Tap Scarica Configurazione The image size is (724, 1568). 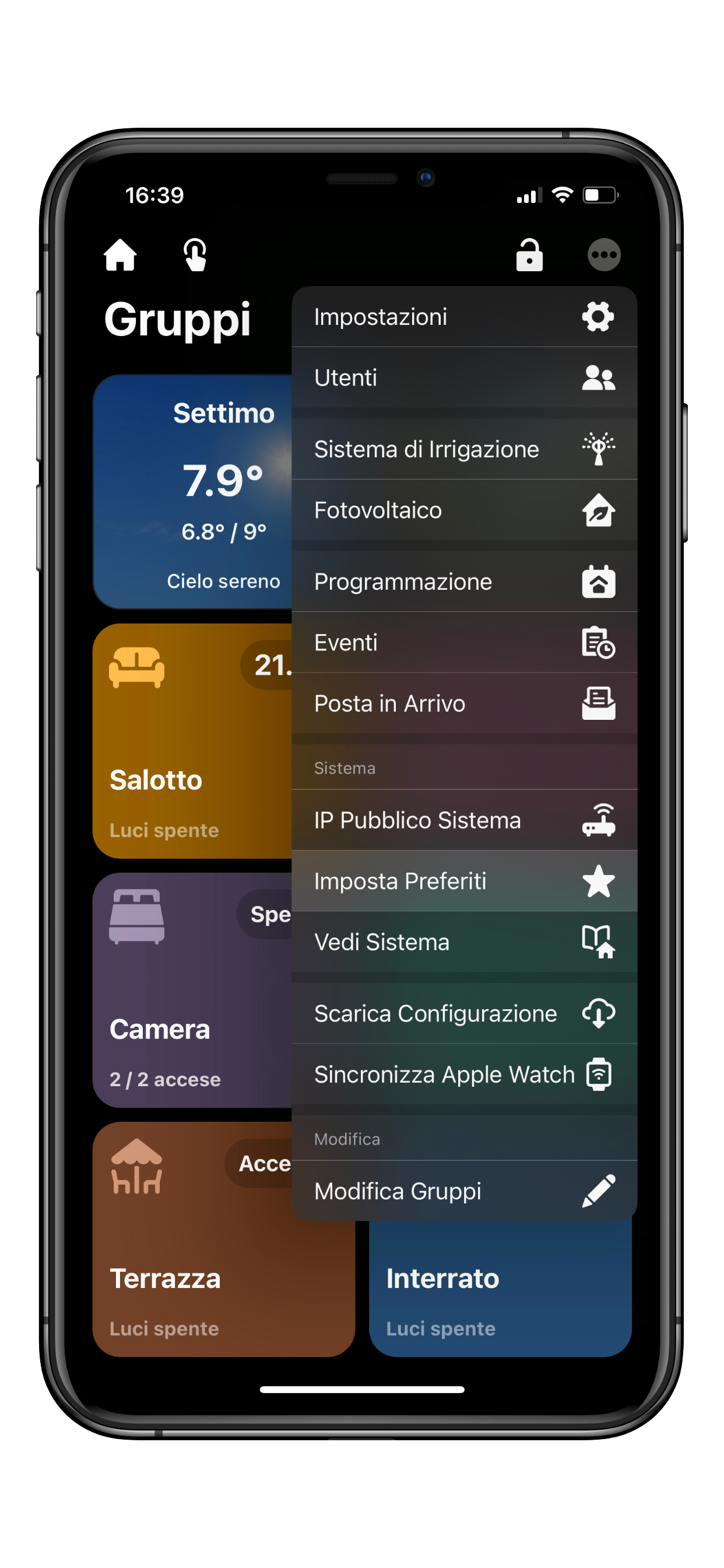[463, 1013]
